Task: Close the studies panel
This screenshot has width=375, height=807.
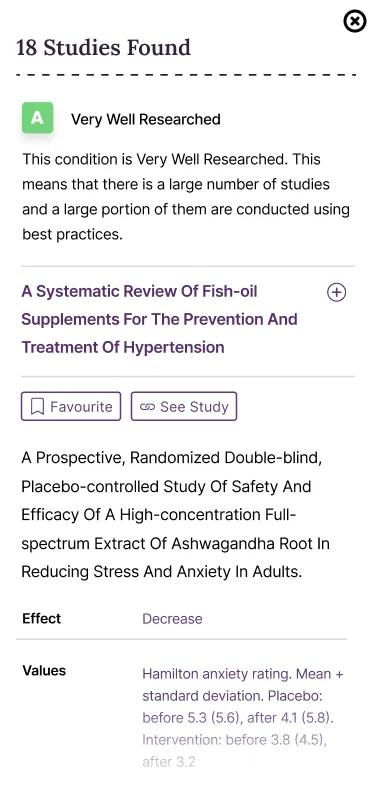Action: [x=354, y=22]
